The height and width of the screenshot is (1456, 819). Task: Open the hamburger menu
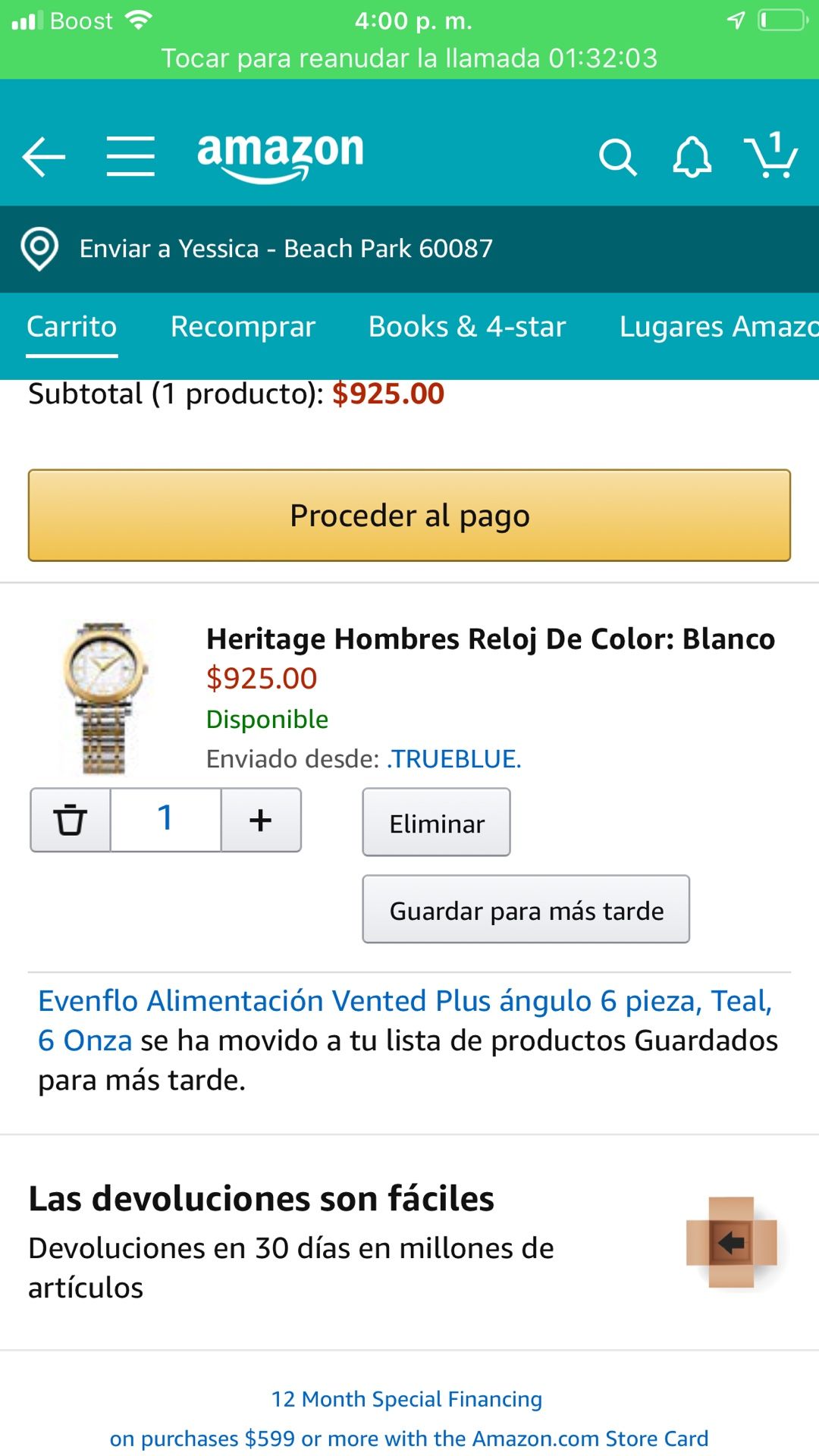130,156
